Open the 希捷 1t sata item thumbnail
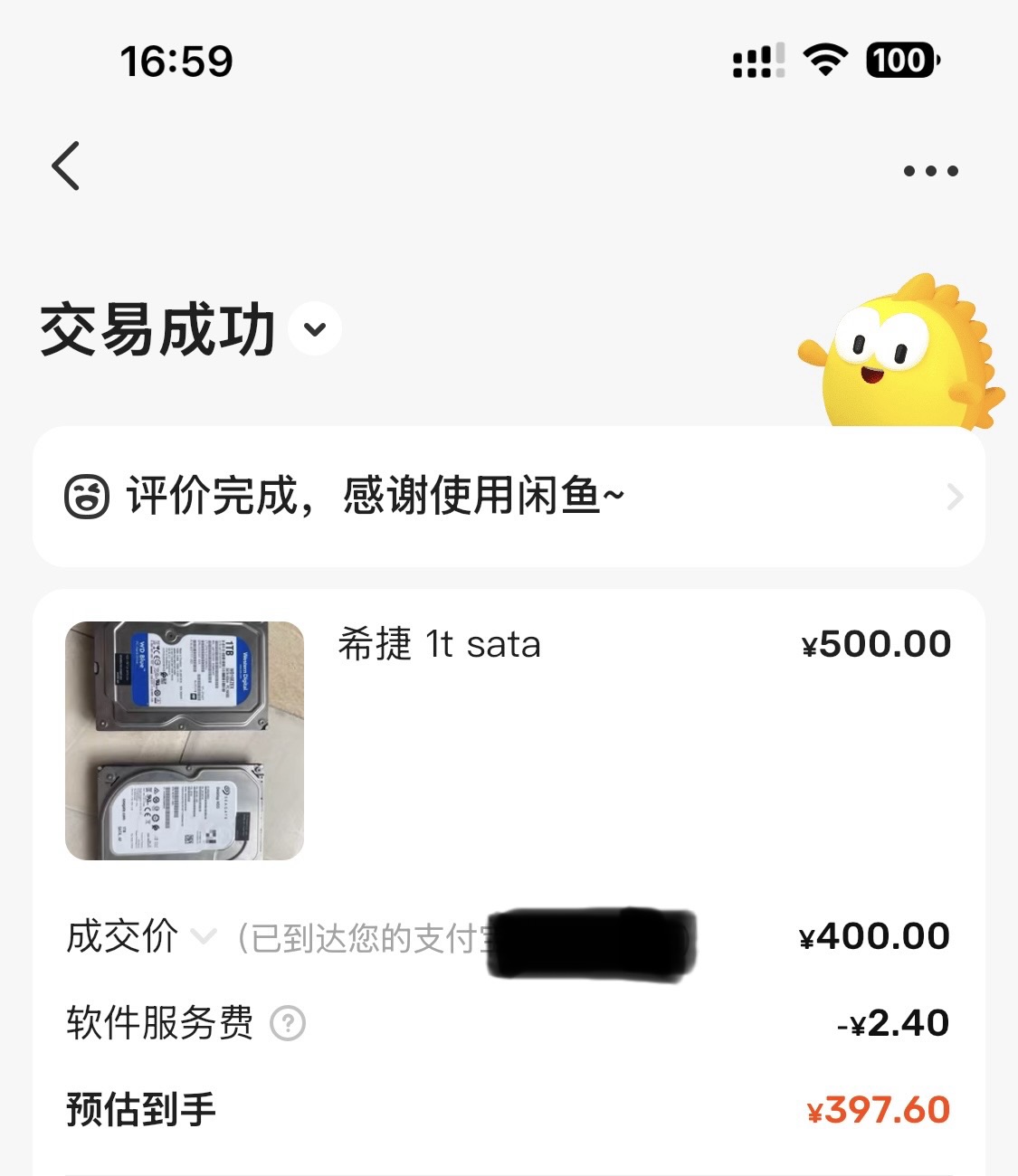1018x1176 pixels. [x=185, y=740]
